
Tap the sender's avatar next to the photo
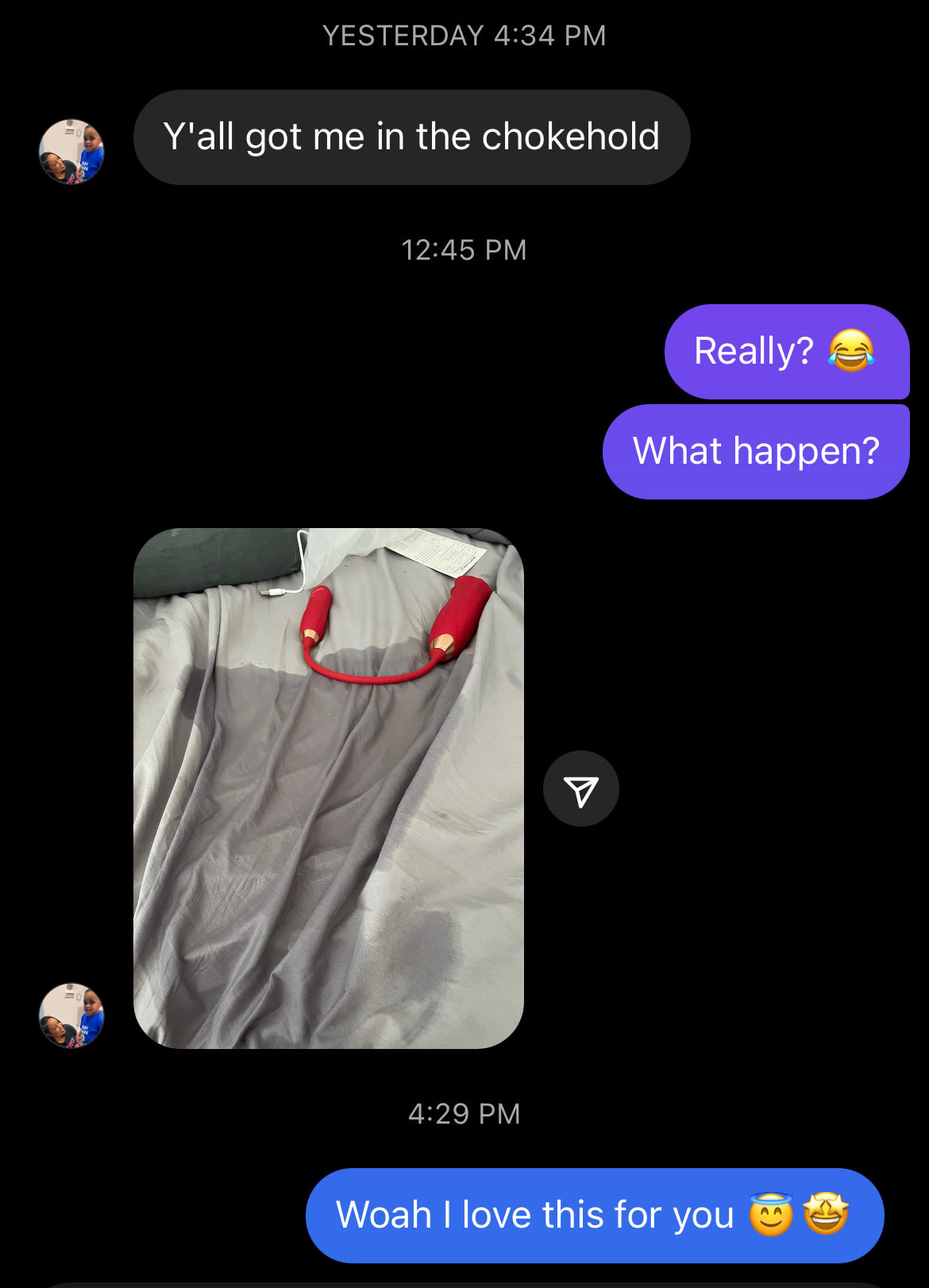point(71,1015)
